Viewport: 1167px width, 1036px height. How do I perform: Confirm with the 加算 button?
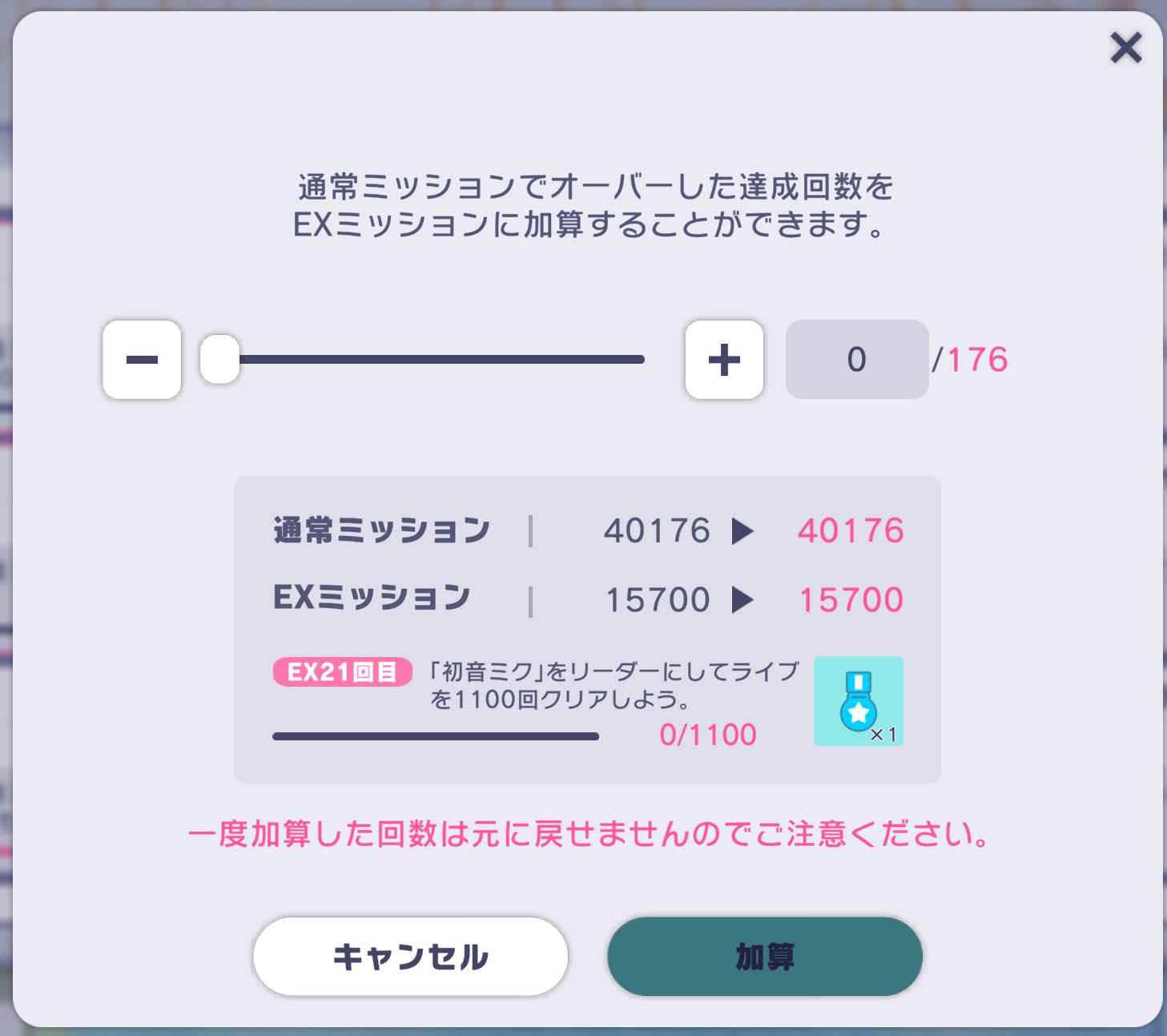(x=765, y=957)
